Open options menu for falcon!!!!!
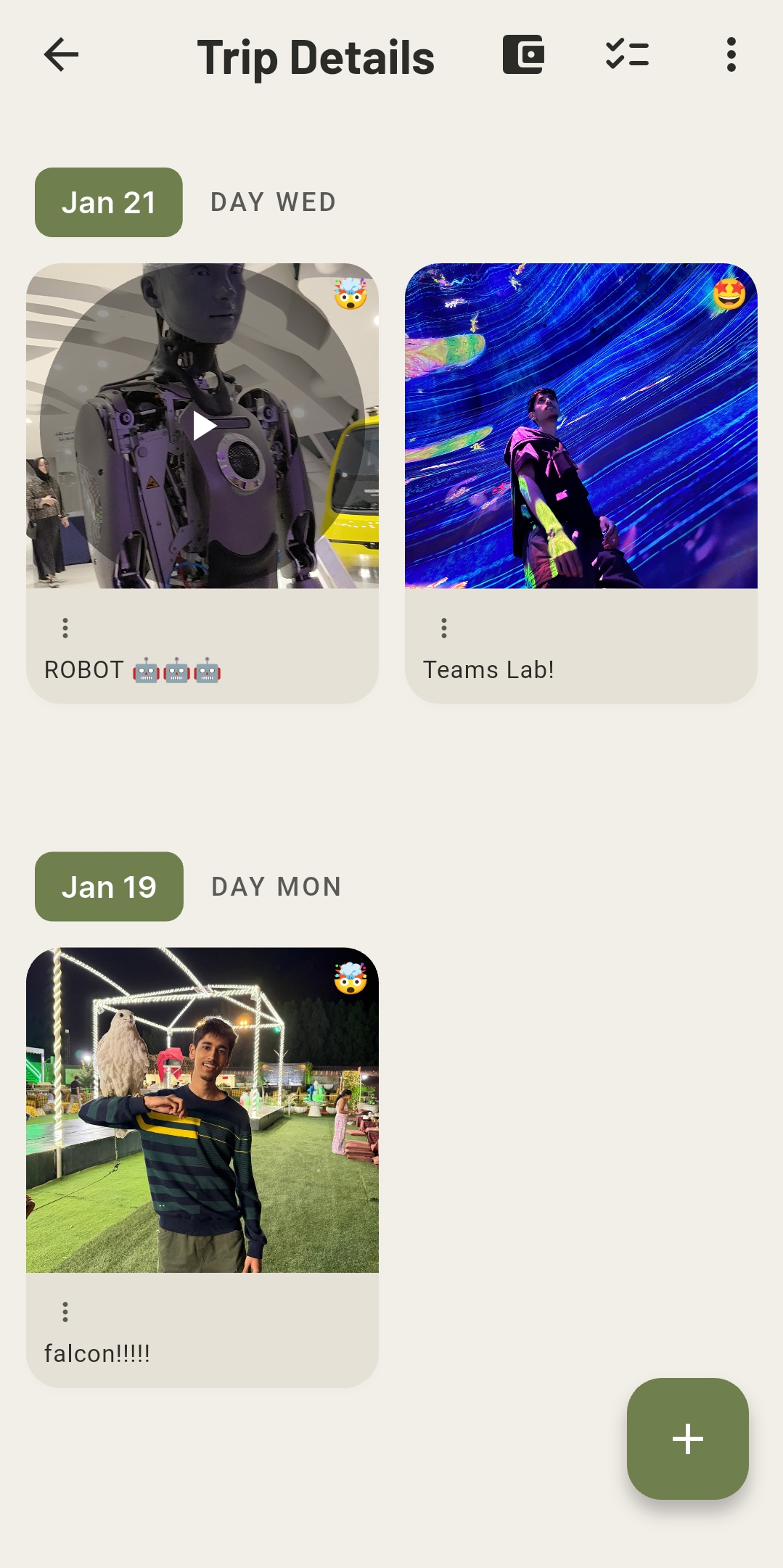783x1568 pixels. coord(65,1311)
